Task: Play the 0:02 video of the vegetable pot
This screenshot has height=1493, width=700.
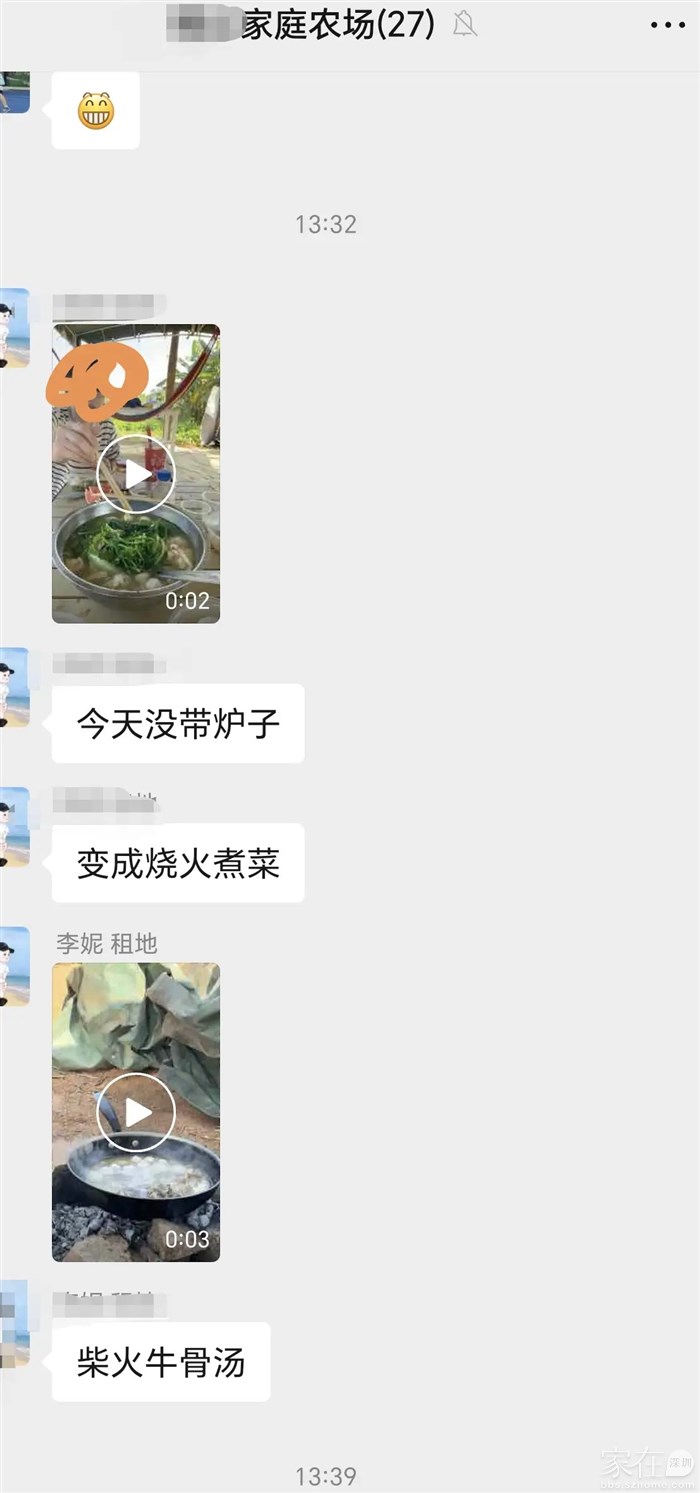Action: [136, 474]
